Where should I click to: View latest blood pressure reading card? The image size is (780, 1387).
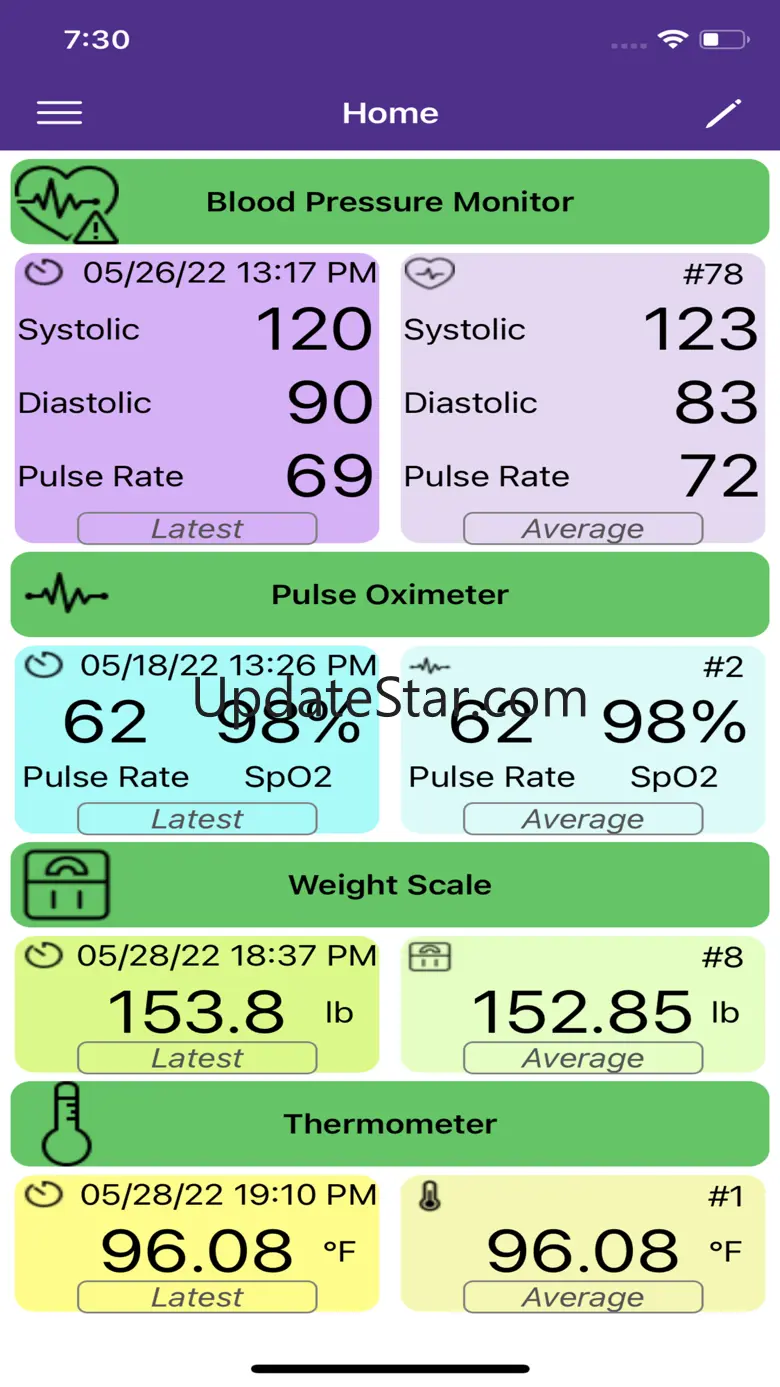click(197, 398)
